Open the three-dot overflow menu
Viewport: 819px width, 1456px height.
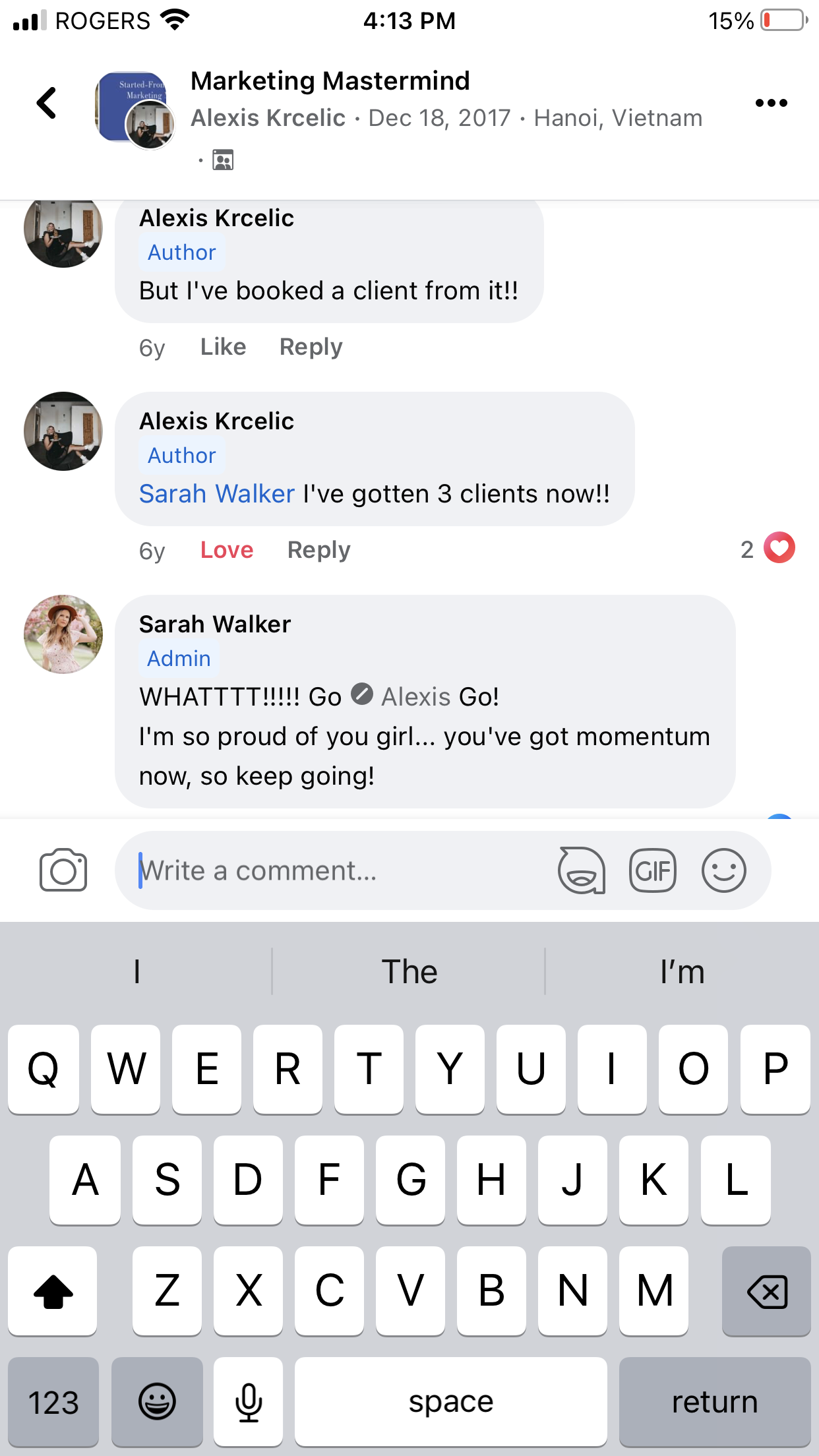click(771, 103)
